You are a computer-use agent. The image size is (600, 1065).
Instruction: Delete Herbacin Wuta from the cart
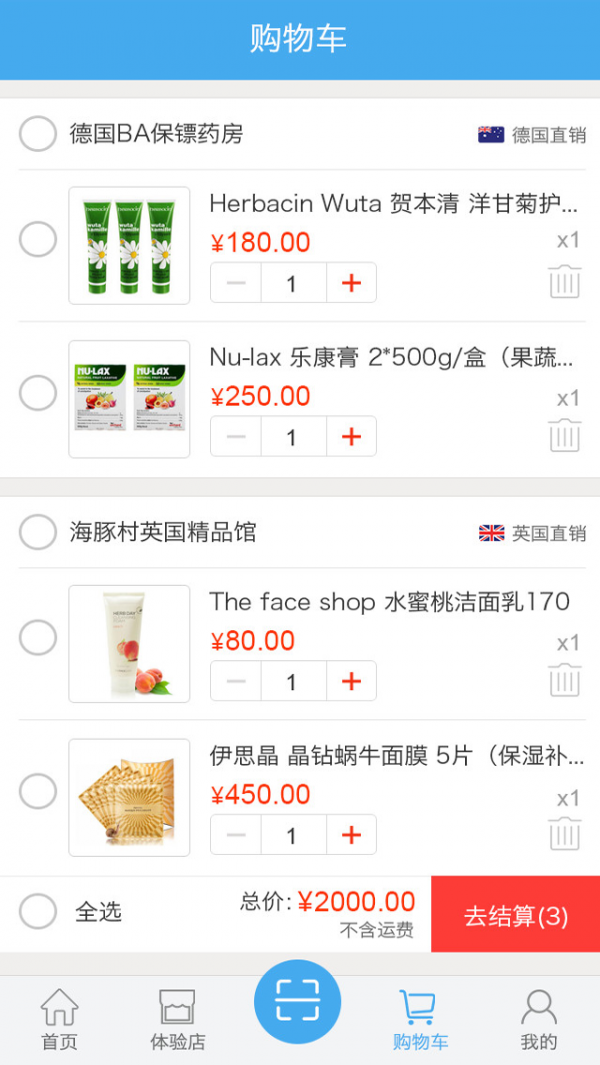565,282
